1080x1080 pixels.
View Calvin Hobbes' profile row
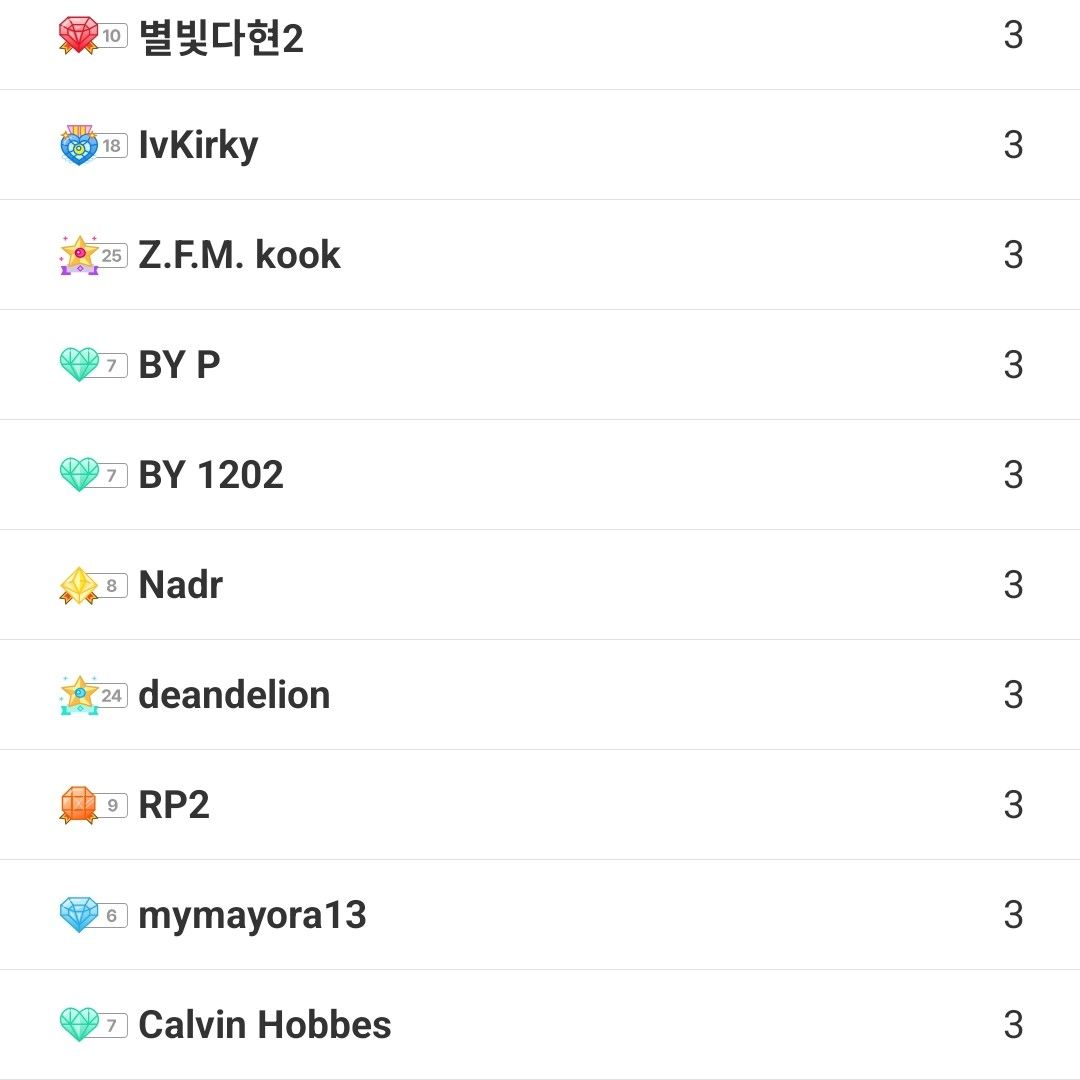pyautogui.click(x=265, y=1026)
